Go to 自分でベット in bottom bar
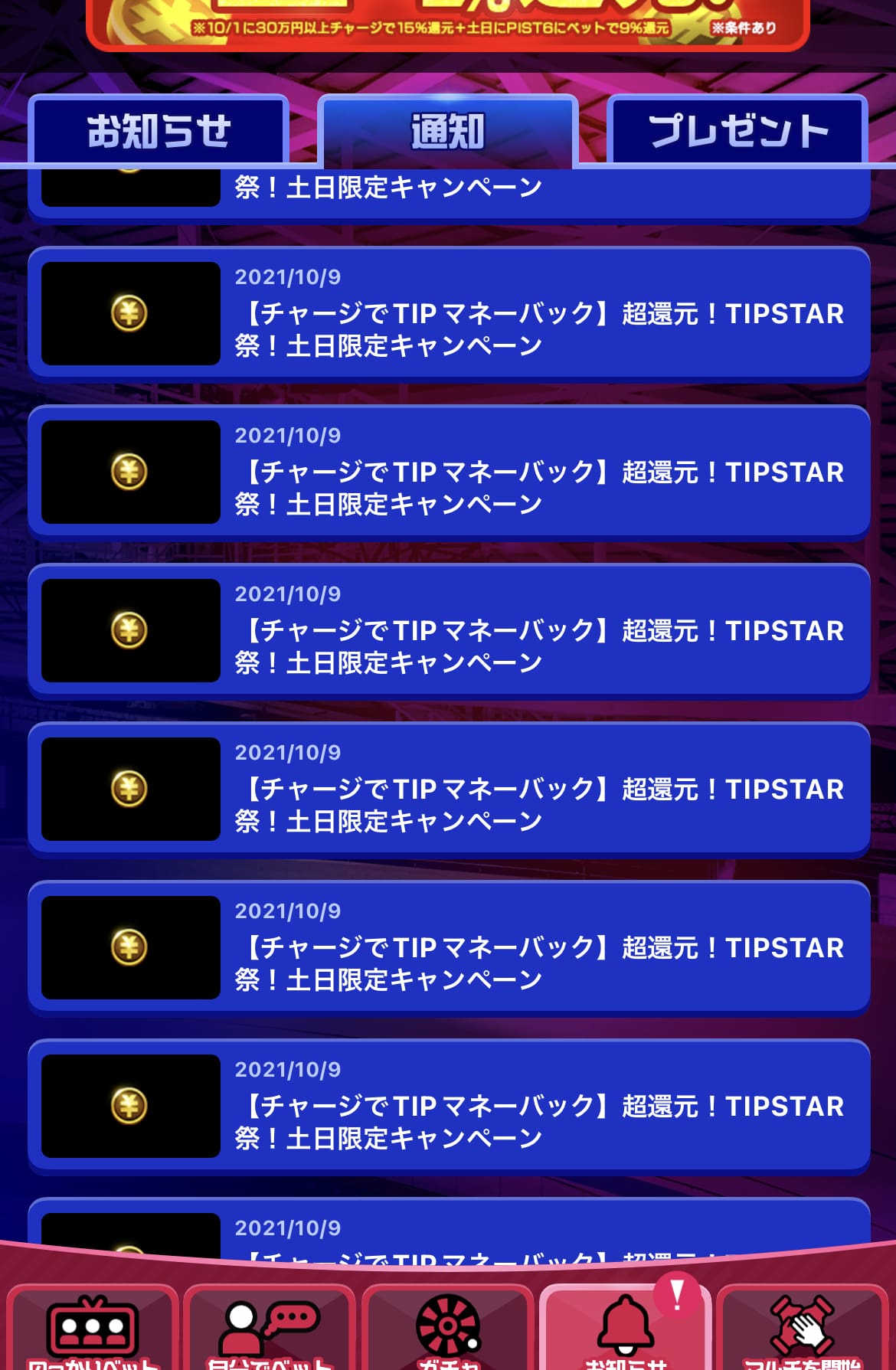896x1370 pixels. pos(270,1329)
